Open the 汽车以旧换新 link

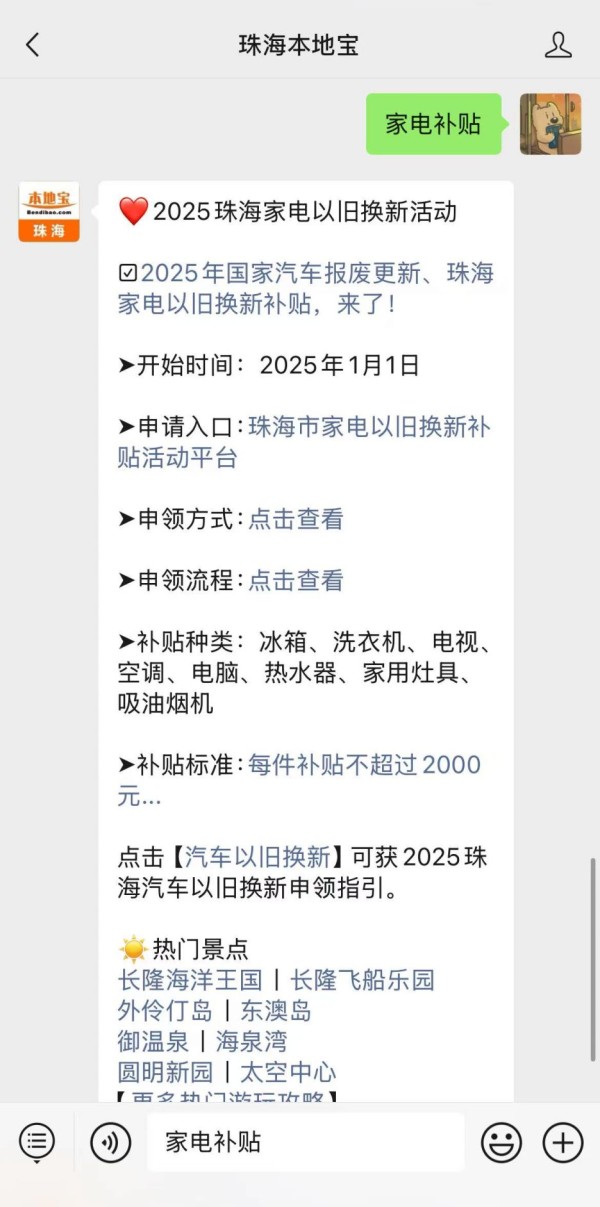click(258, 857)
